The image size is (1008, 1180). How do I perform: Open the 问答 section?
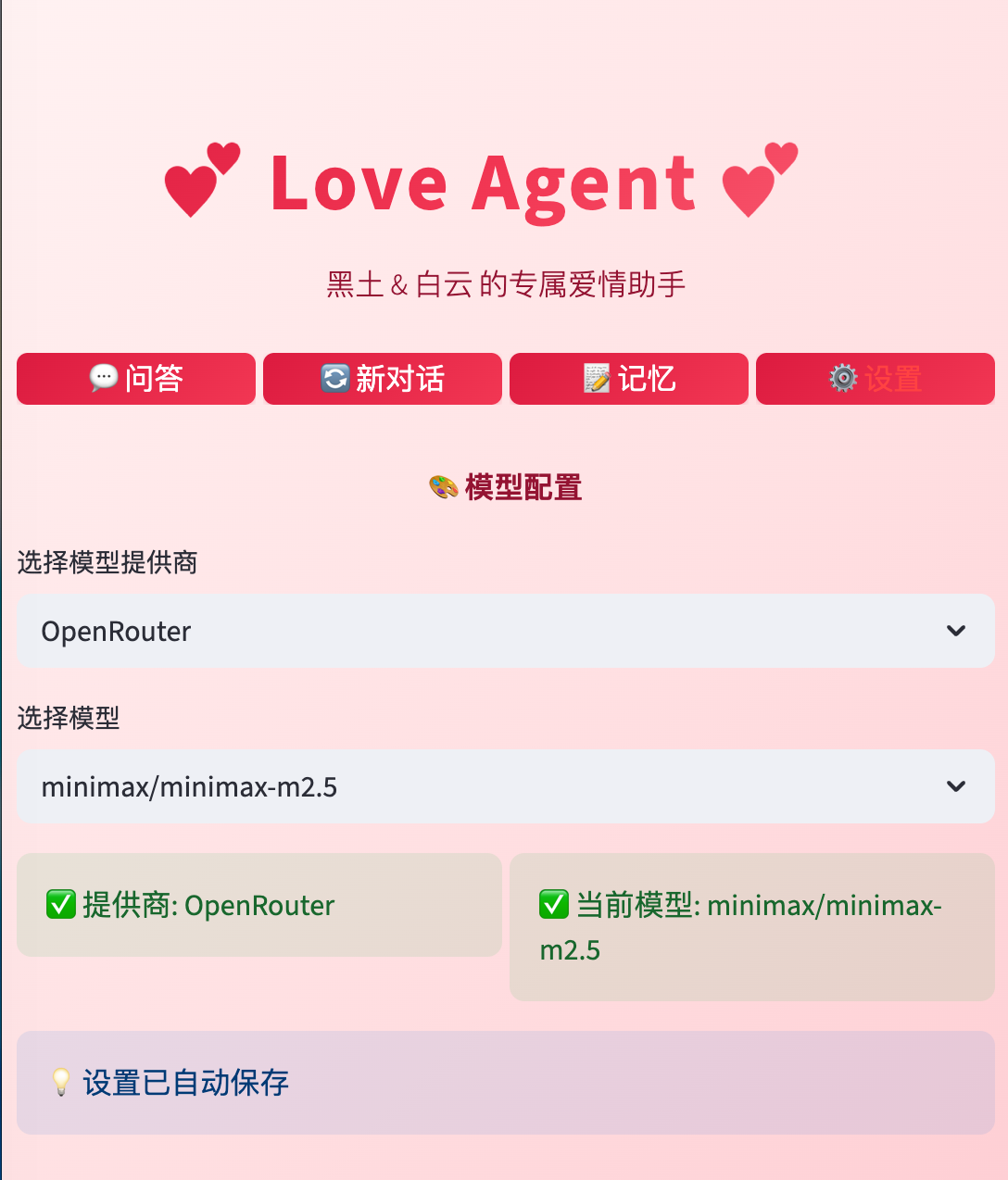click(x=136, y=379)
